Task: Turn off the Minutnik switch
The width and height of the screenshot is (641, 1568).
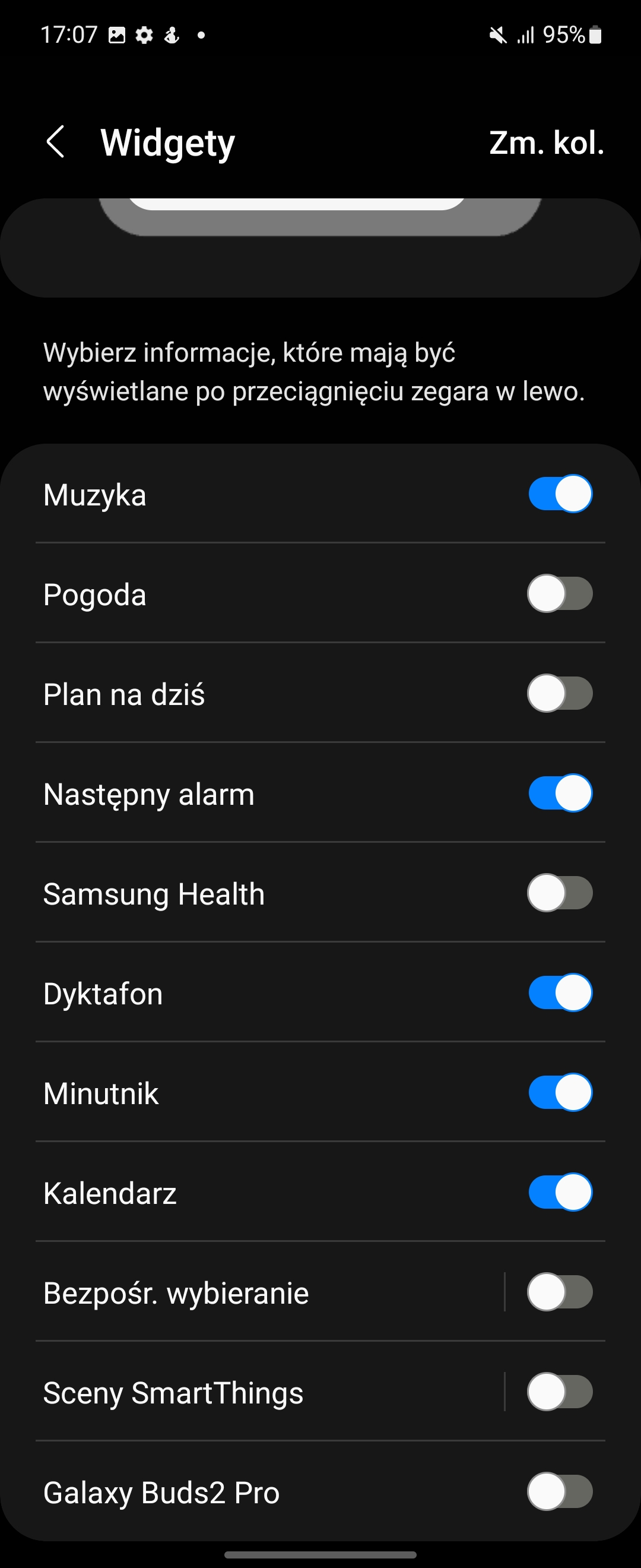Action: click(560, 1092)
